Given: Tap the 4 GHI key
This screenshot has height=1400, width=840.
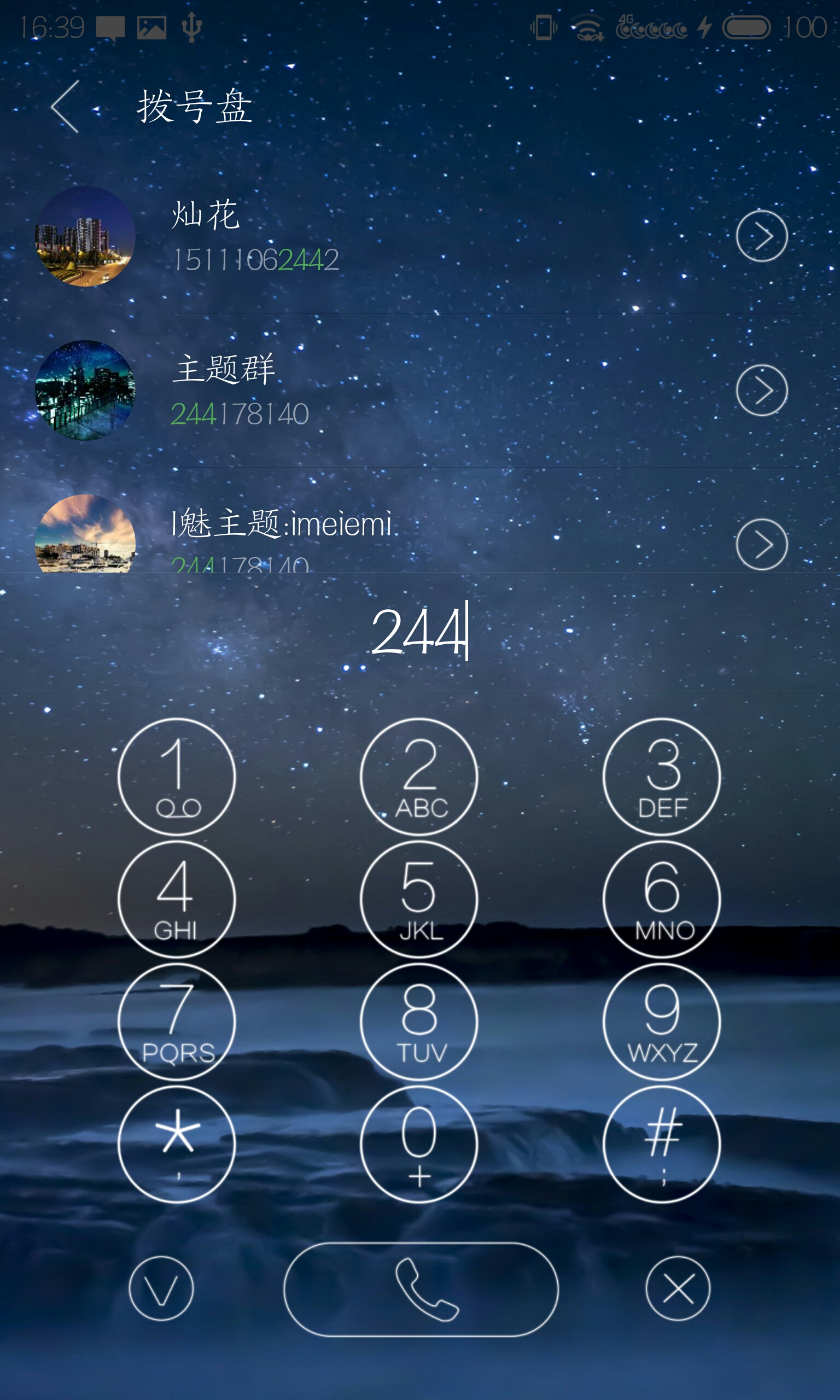Looking at the screenshot, I should [x=177, y=899].
